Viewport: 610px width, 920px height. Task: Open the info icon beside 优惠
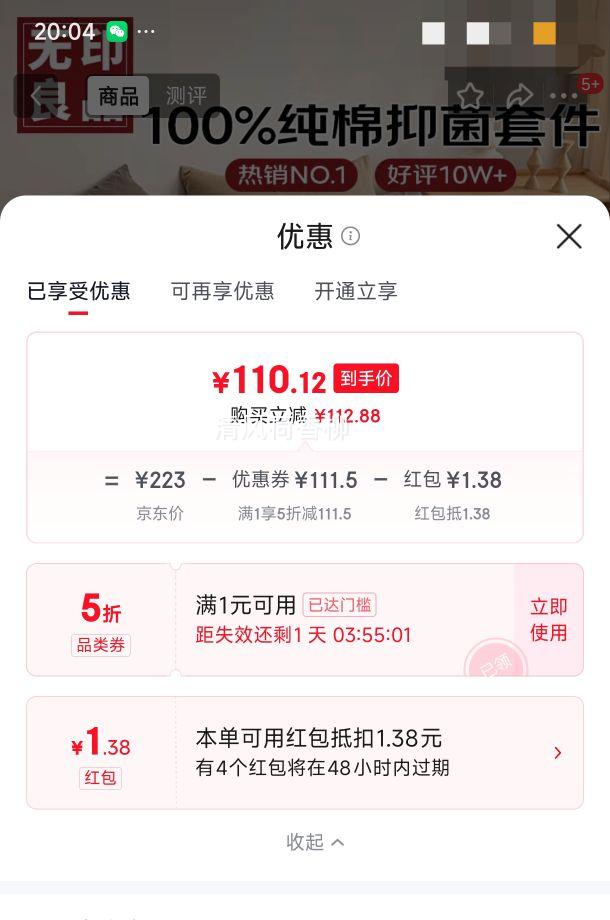(350, 236)
